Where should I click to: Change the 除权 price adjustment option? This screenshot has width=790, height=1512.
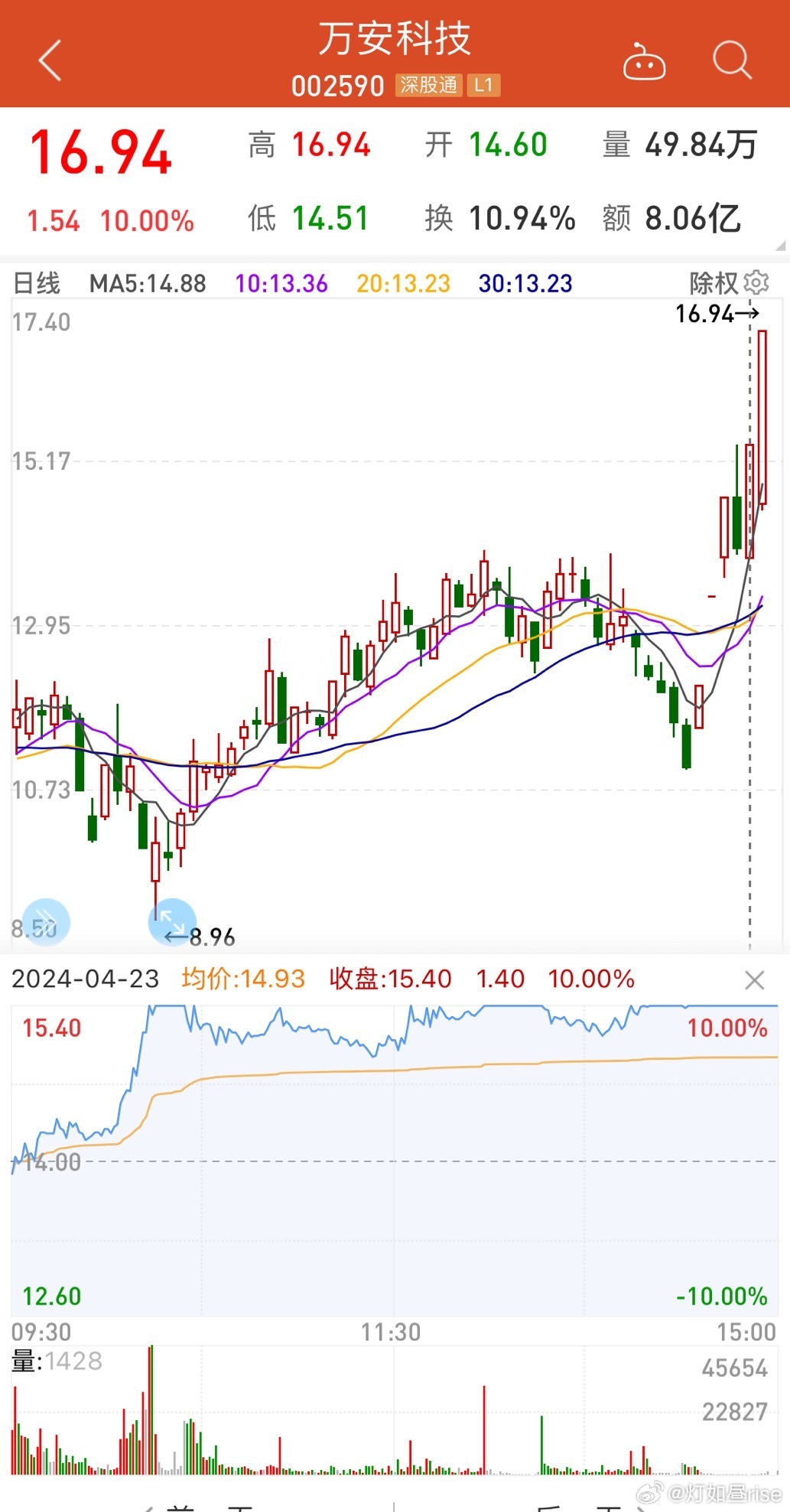tap(713, 283)
